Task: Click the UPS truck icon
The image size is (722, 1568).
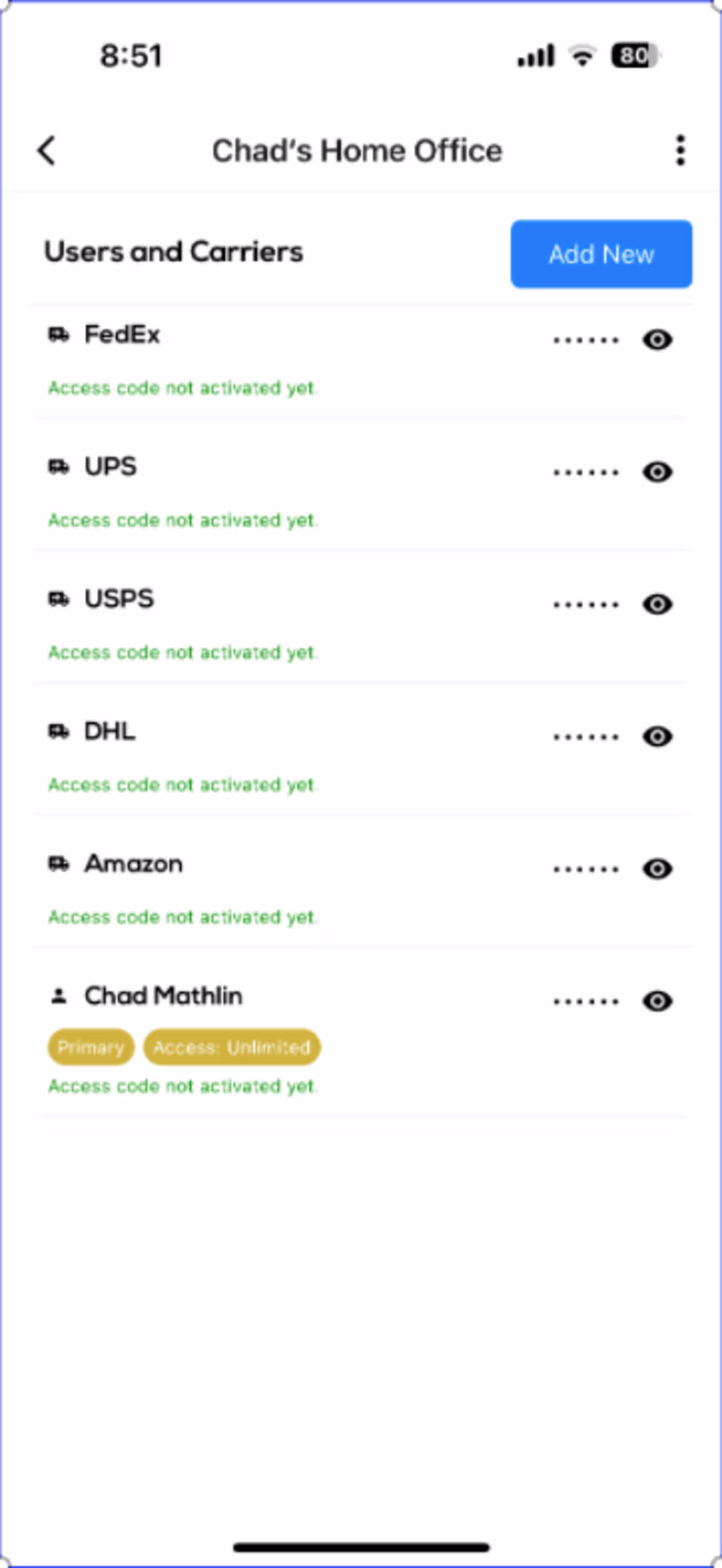Action: click(60, 467)
